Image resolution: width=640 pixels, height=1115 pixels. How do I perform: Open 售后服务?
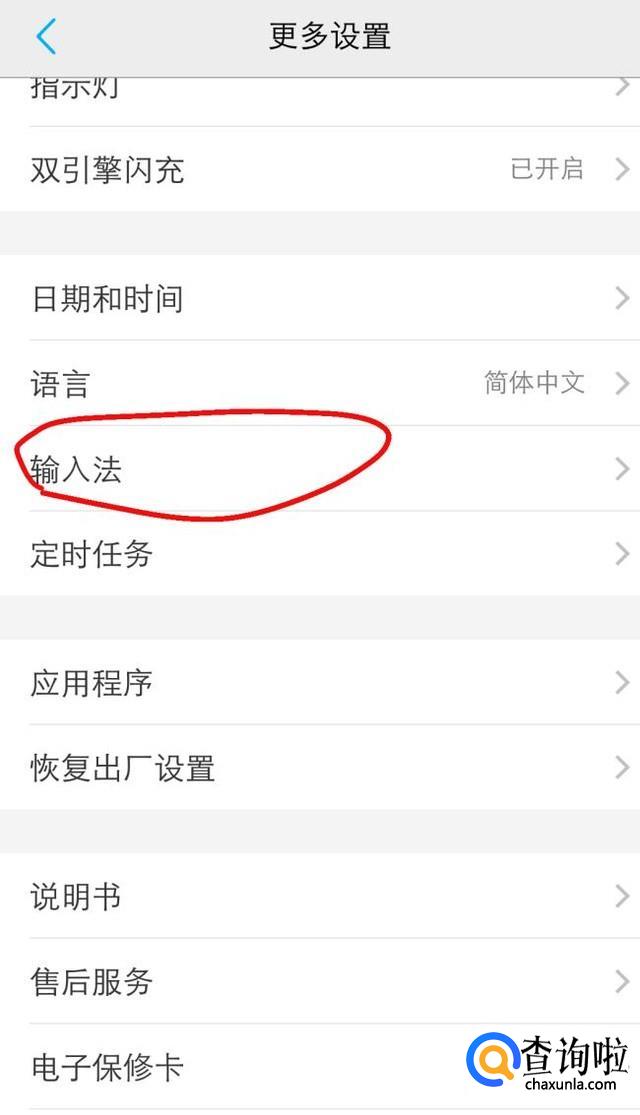320,981
